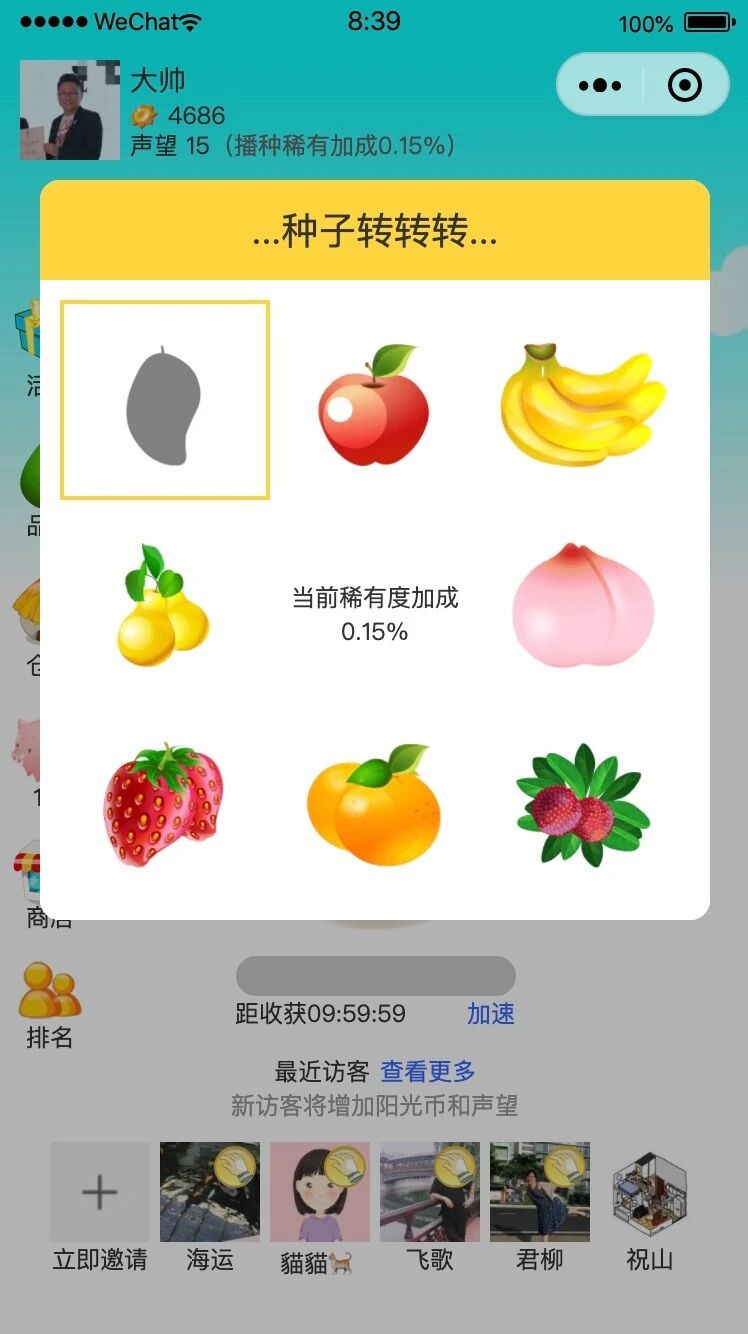
Task: Open 查看更多 to see more visitors
Action: click(428, 1072)
